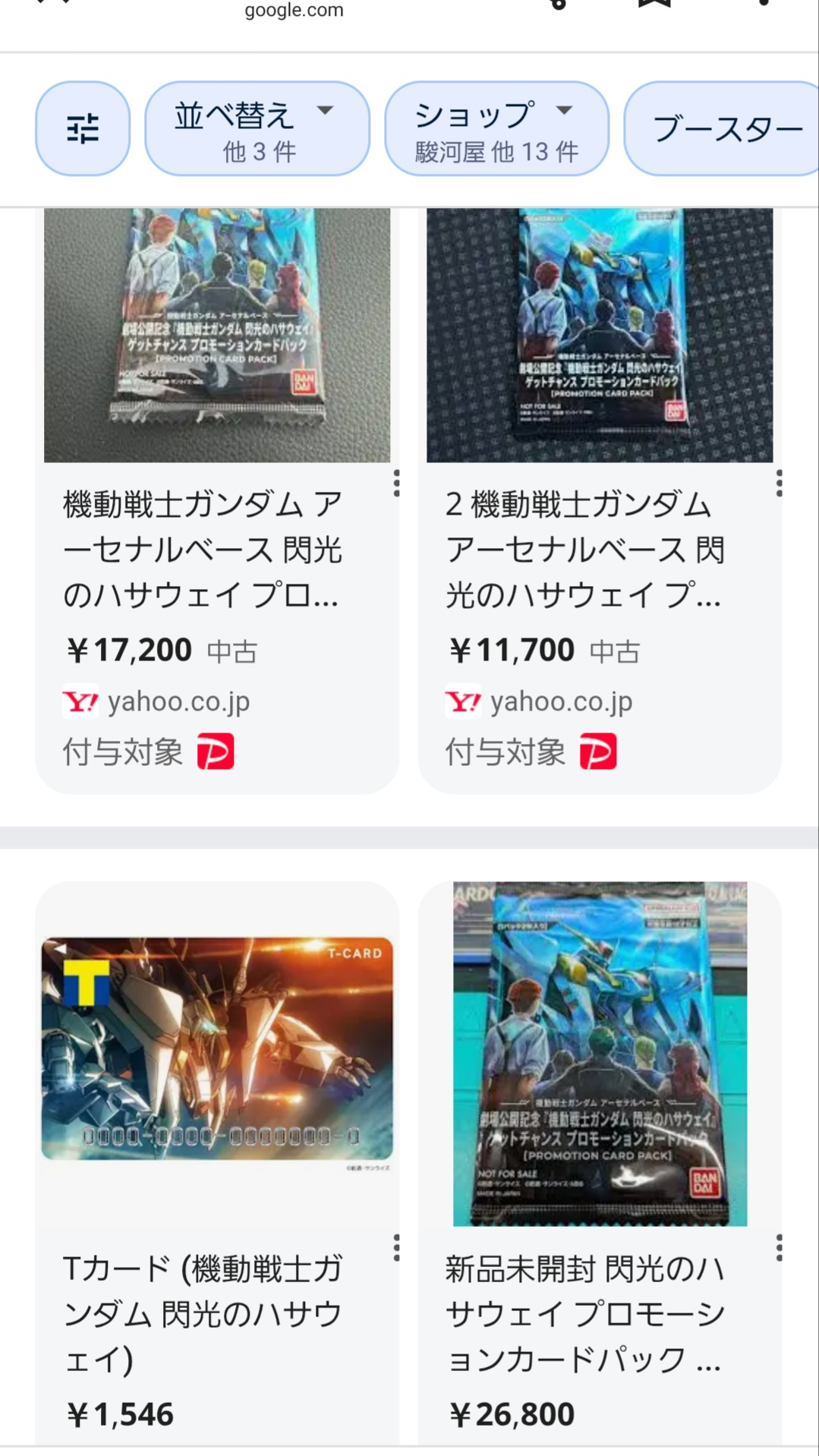Open more options for ¥11,700 listing
Image resolution: width=819 pixels, height=1456 pixels.
tap(779, 484)
